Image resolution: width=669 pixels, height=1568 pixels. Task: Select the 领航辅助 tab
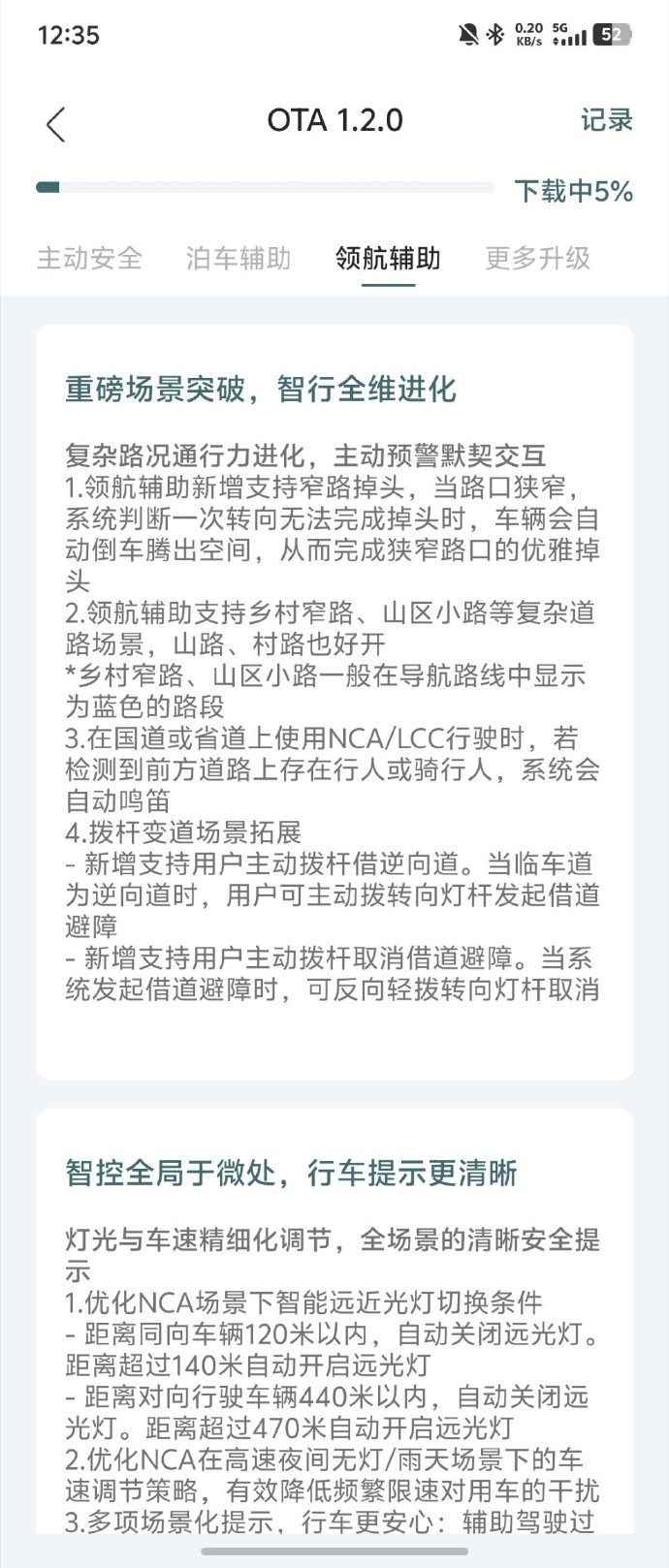[x=388, y=259]
